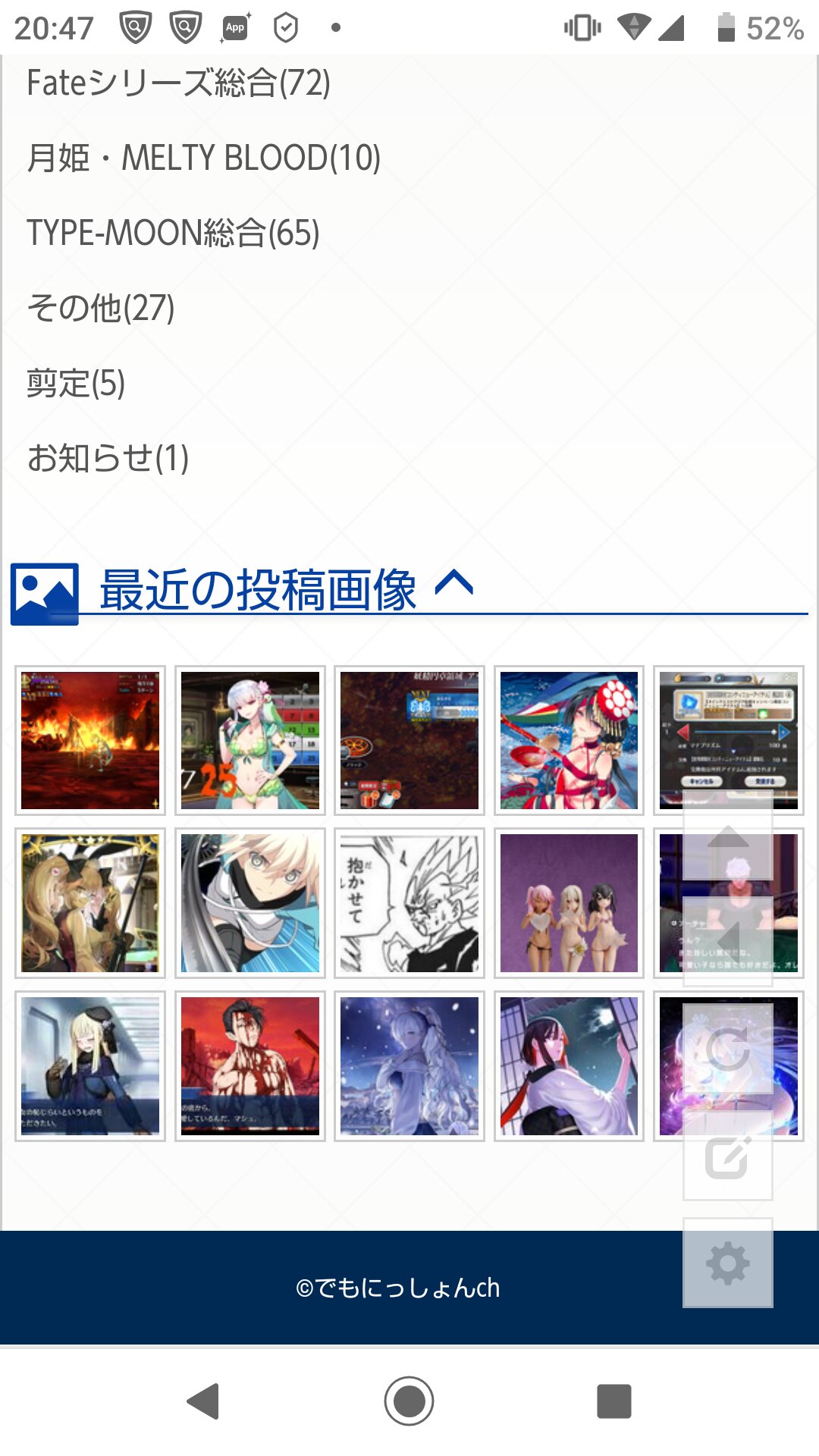Open the three figures on purple background
Viewport: 819px width, 1456px height.
[x=569, y=902]
